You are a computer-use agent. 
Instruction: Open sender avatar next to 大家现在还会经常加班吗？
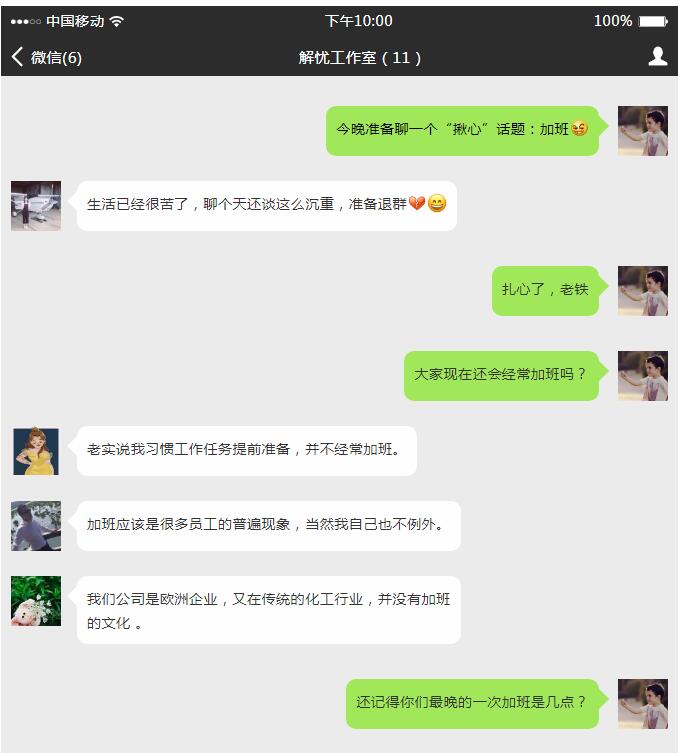point(642,376)
